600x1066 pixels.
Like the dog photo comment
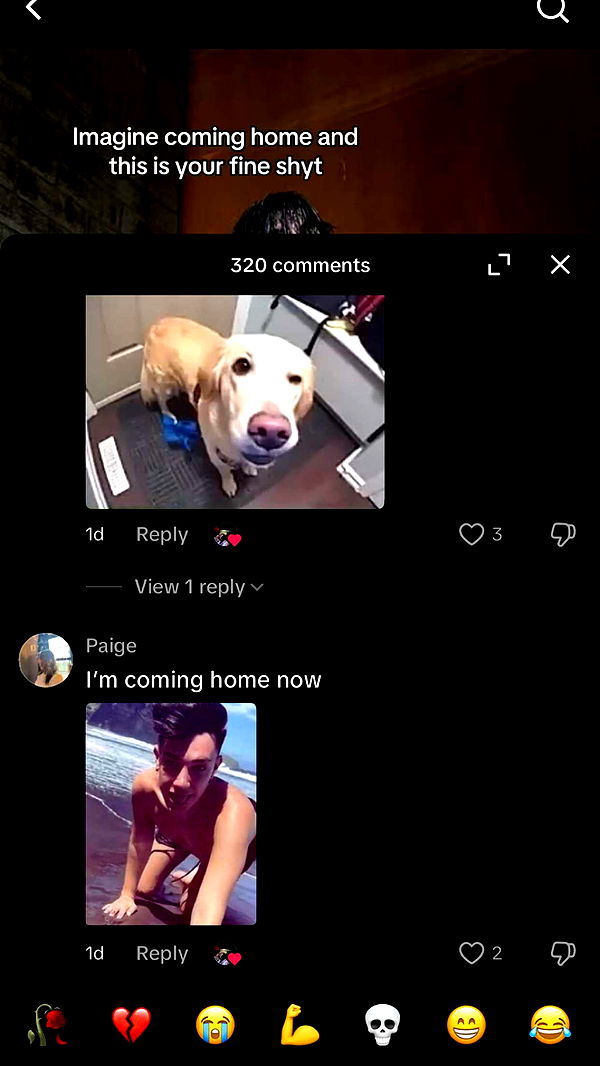(472, 535)
